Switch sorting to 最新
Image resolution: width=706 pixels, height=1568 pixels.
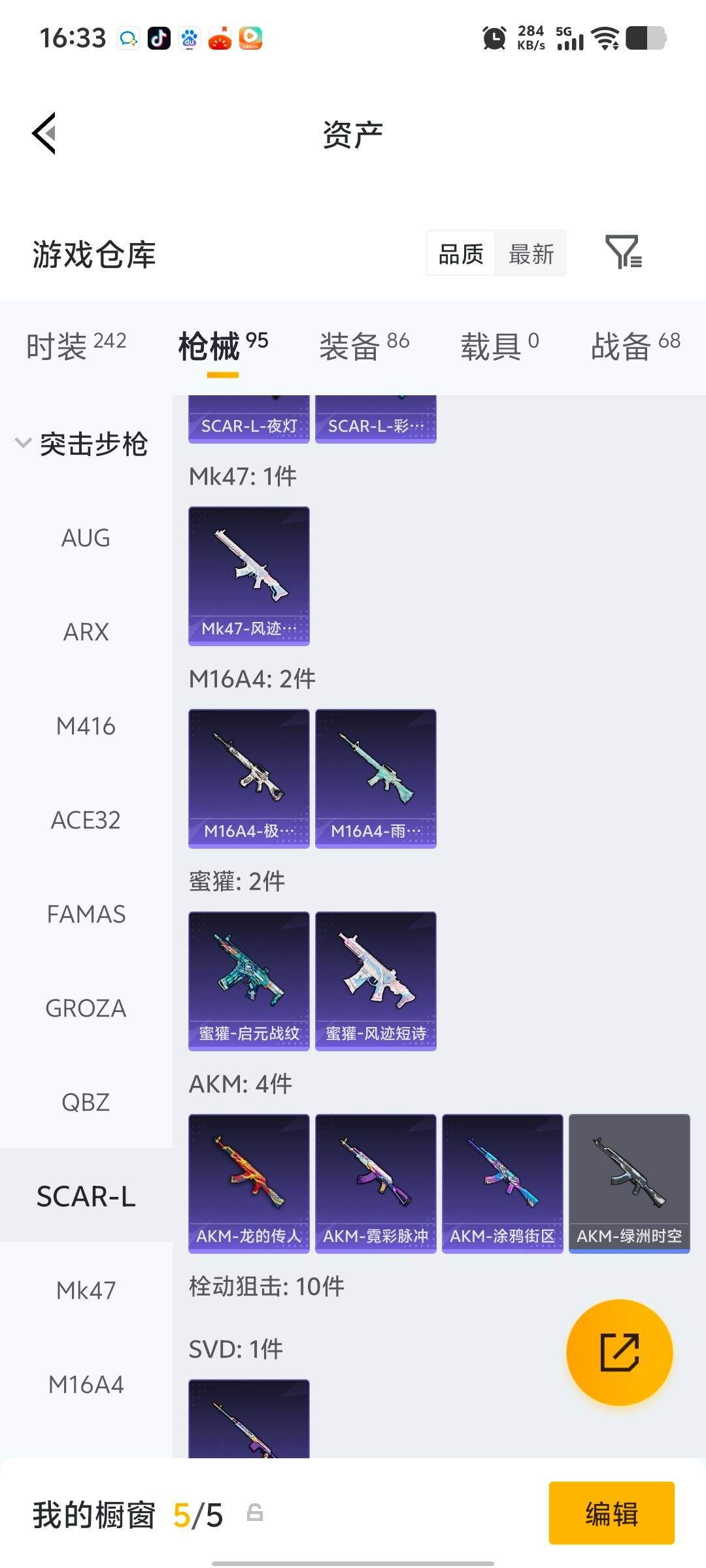point(531,253)
